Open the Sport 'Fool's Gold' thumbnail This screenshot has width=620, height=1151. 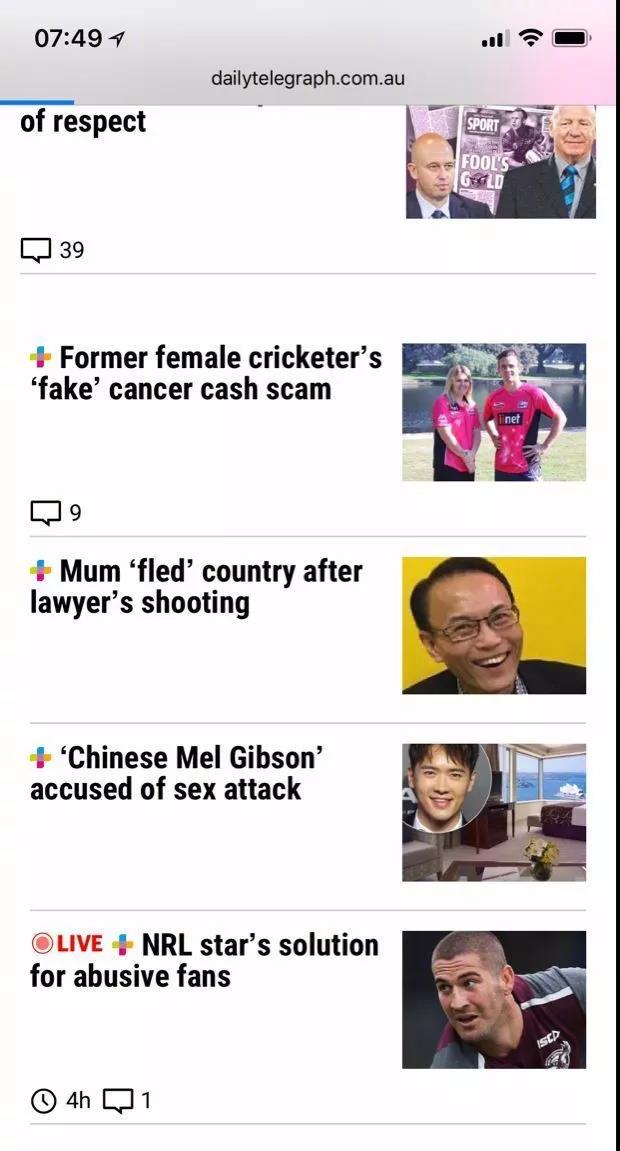(501, 162)
